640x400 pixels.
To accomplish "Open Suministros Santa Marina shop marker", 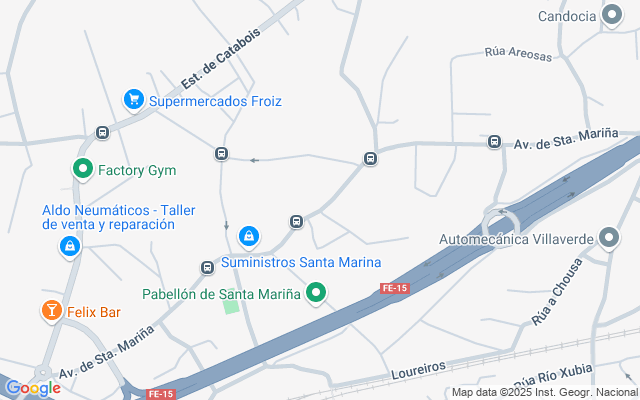I will [248, 237].
